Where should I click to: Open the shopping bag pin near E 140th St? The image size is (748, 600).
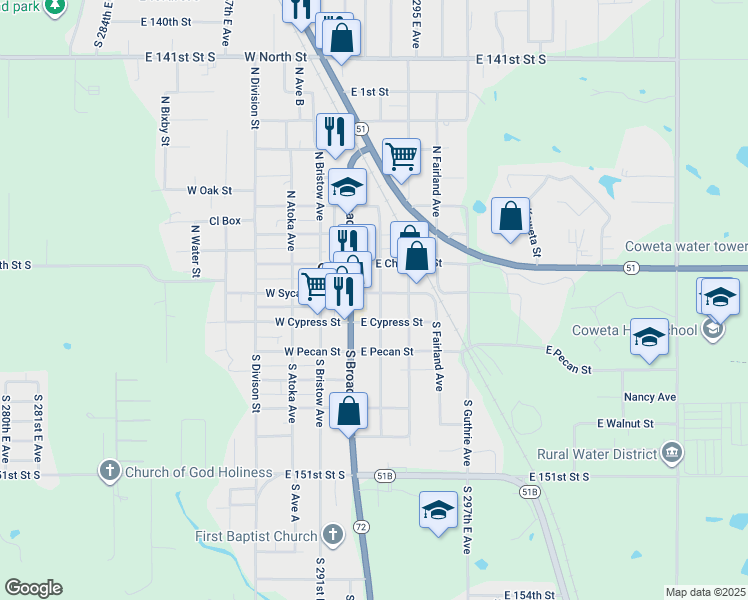coord(341,38)
